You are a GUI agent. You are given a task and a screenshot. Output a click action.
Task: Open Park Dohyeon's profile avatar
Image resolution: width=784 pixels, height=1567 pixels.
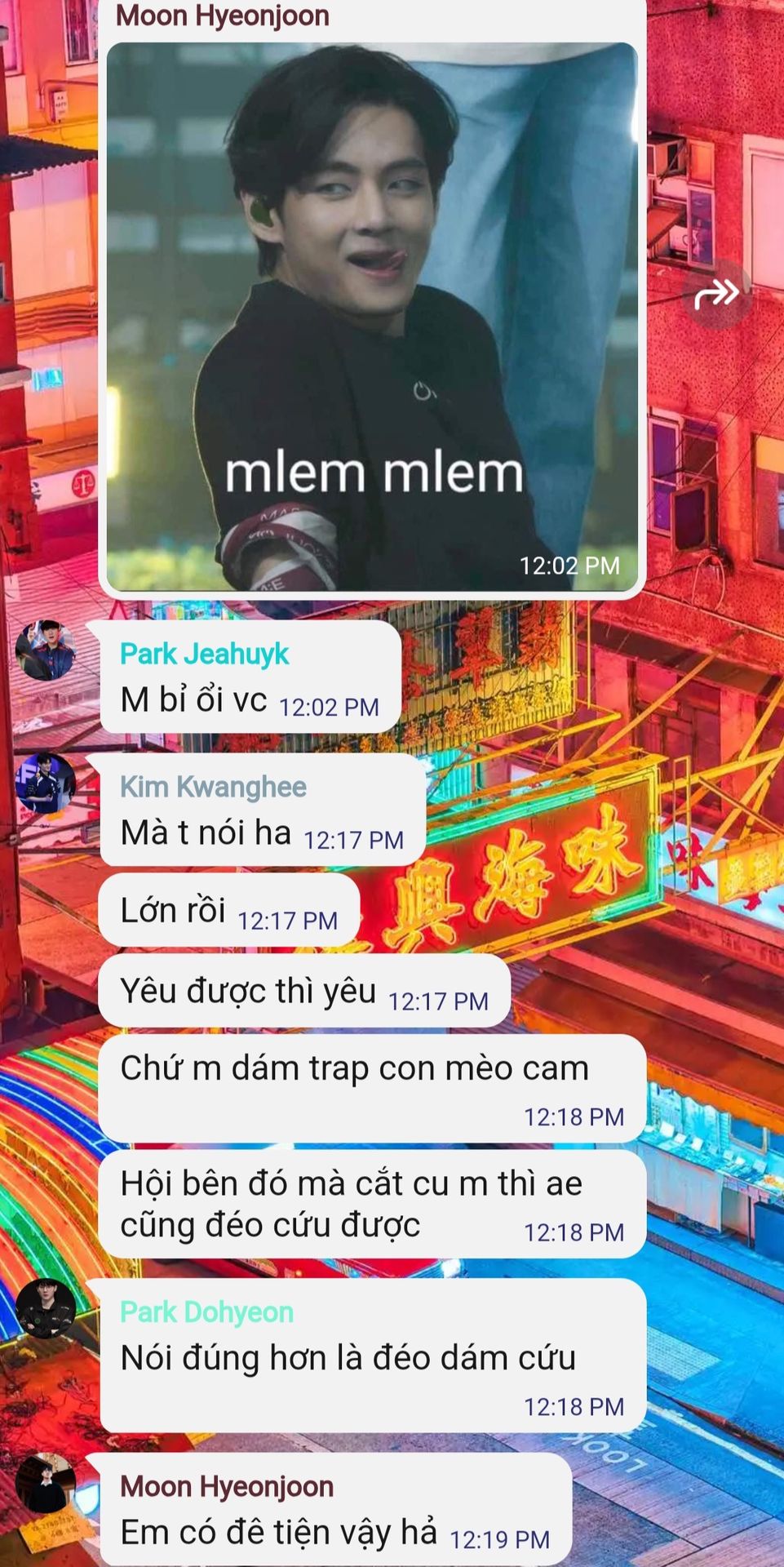(x=46, y=1308)
